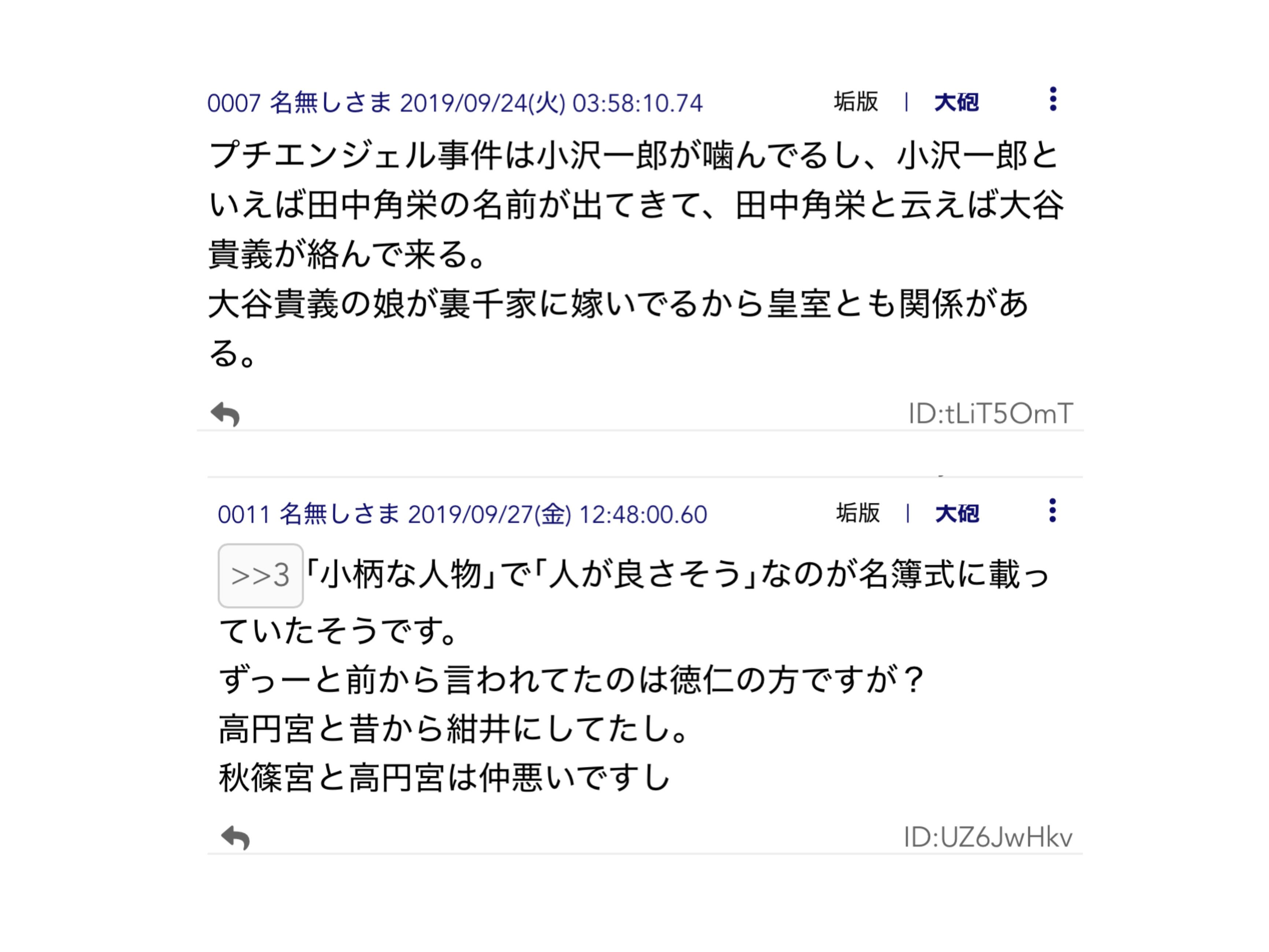1269x952 pixels.
Task: Select 大砲 on post 0011
Action: (x=957, y=513)
